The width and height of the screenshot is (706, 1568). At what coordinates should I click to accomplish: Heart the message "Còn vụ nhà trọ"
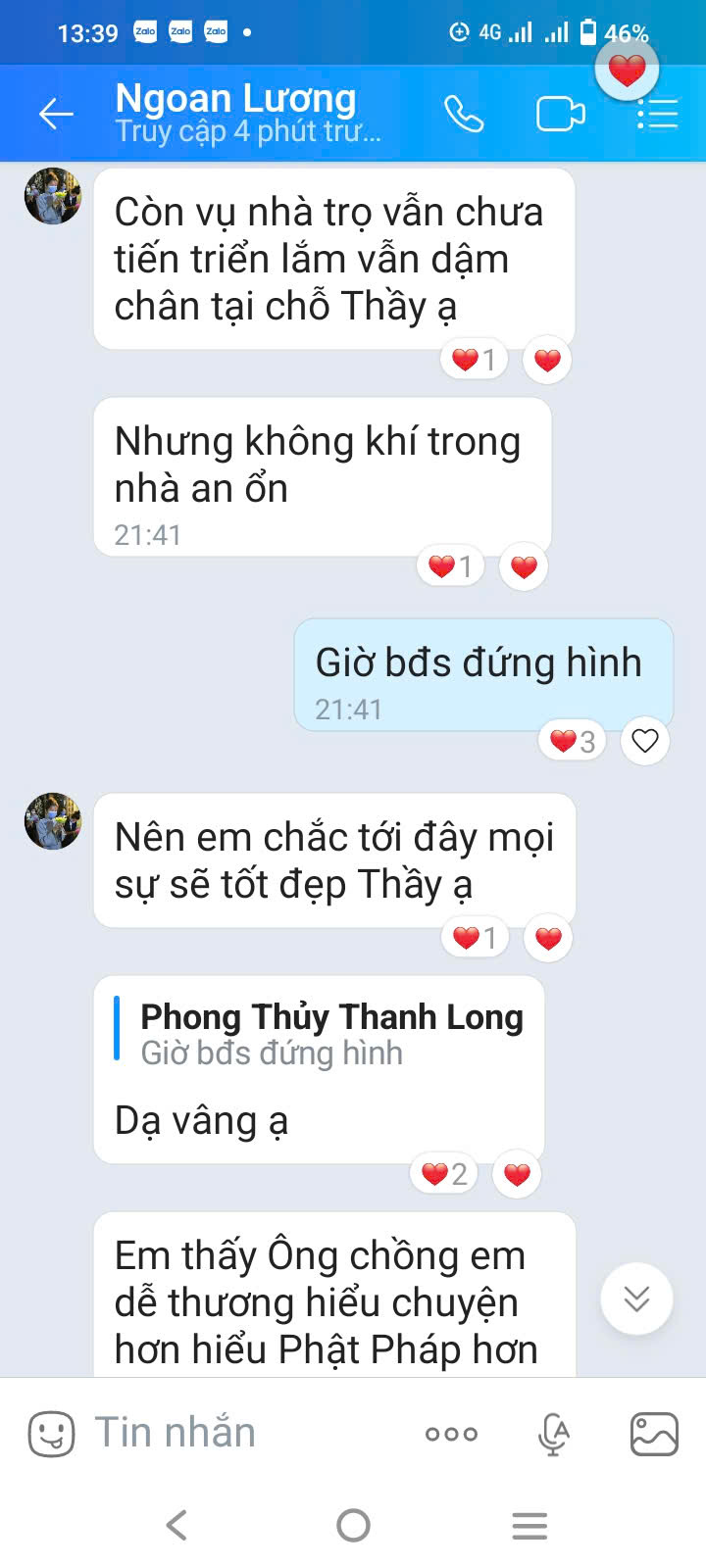coord(547,360)
